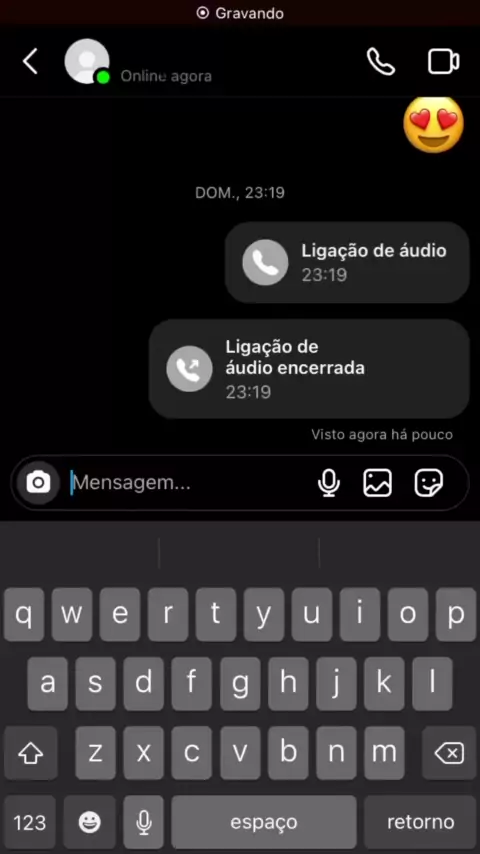Open the camera from the message bar
This screenshot has width=480, height=854.
pos(38,483)
